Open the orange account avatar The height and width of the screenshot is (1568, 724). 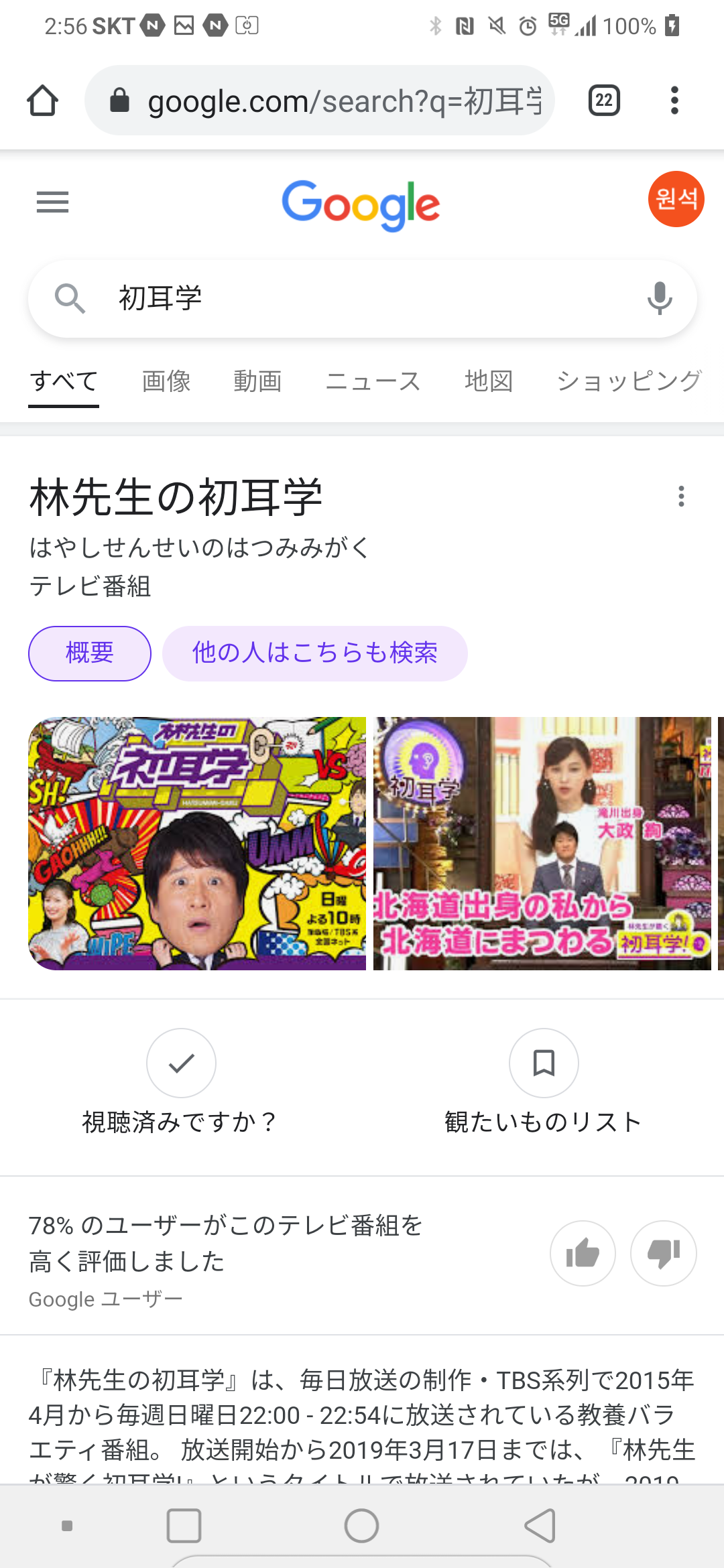click(x=676, y=199)
